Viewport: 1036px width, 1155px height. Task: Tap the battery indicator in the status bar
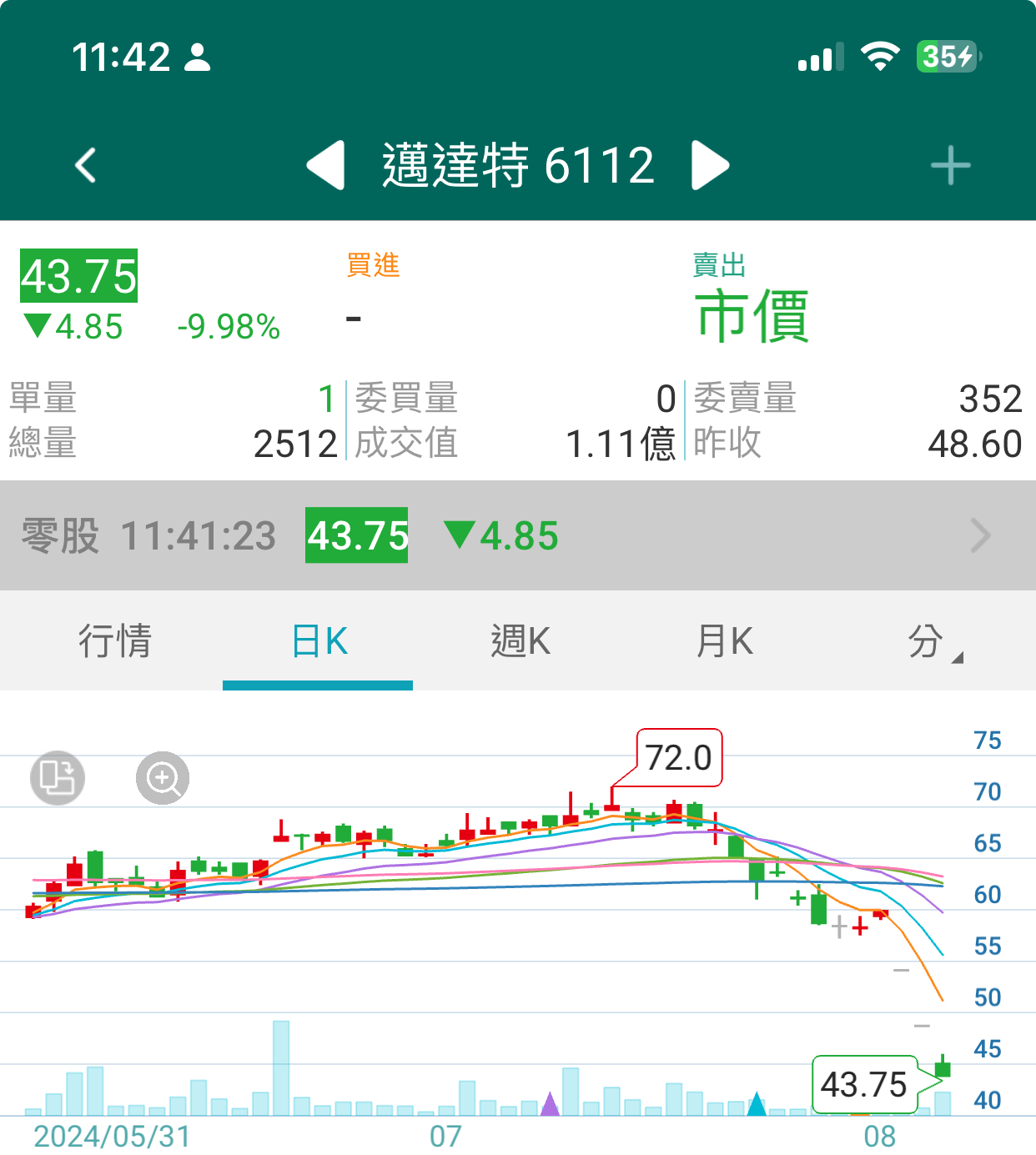[942, 55]
